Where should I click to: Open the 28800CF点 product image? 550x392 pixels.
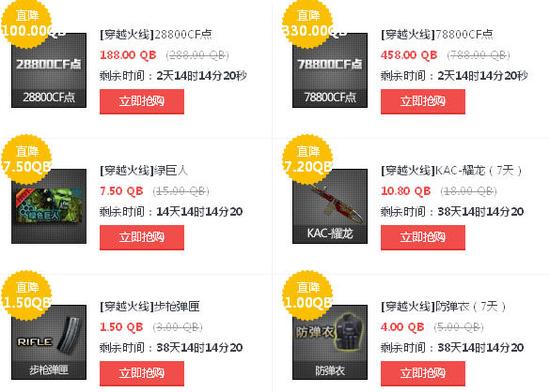pyautogui.click(x=49, y=70)
